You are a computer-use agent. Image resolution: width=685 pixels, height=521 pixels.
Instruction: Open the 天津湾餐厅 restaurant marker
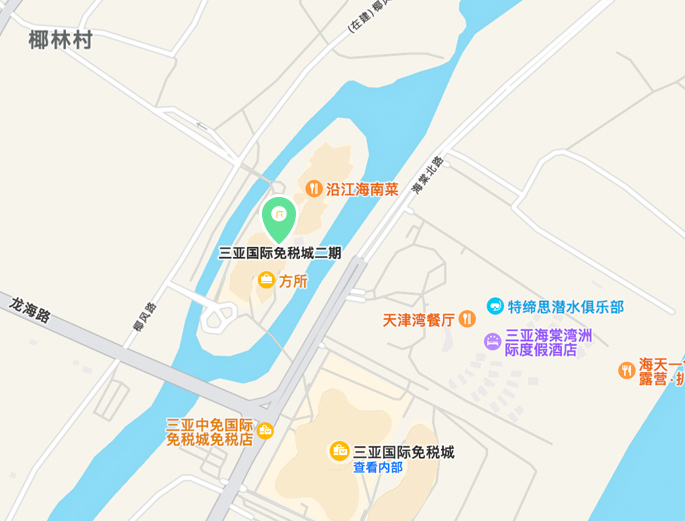pos(467,320)
